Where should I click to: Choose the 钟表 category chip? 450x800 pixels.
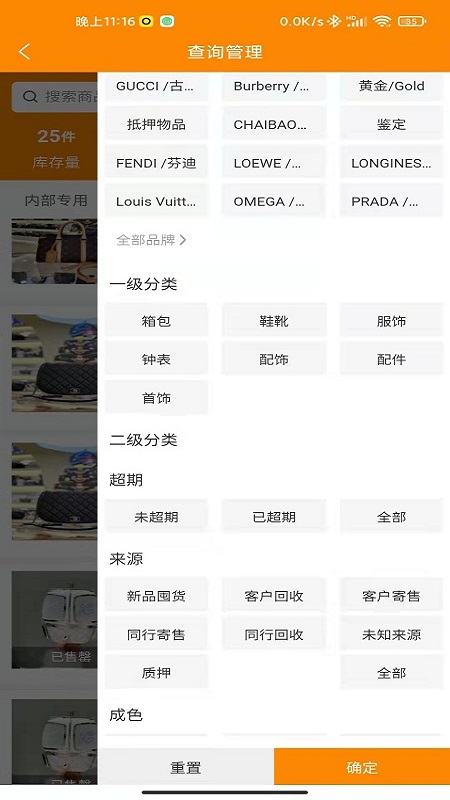click(x=156, y=360)
